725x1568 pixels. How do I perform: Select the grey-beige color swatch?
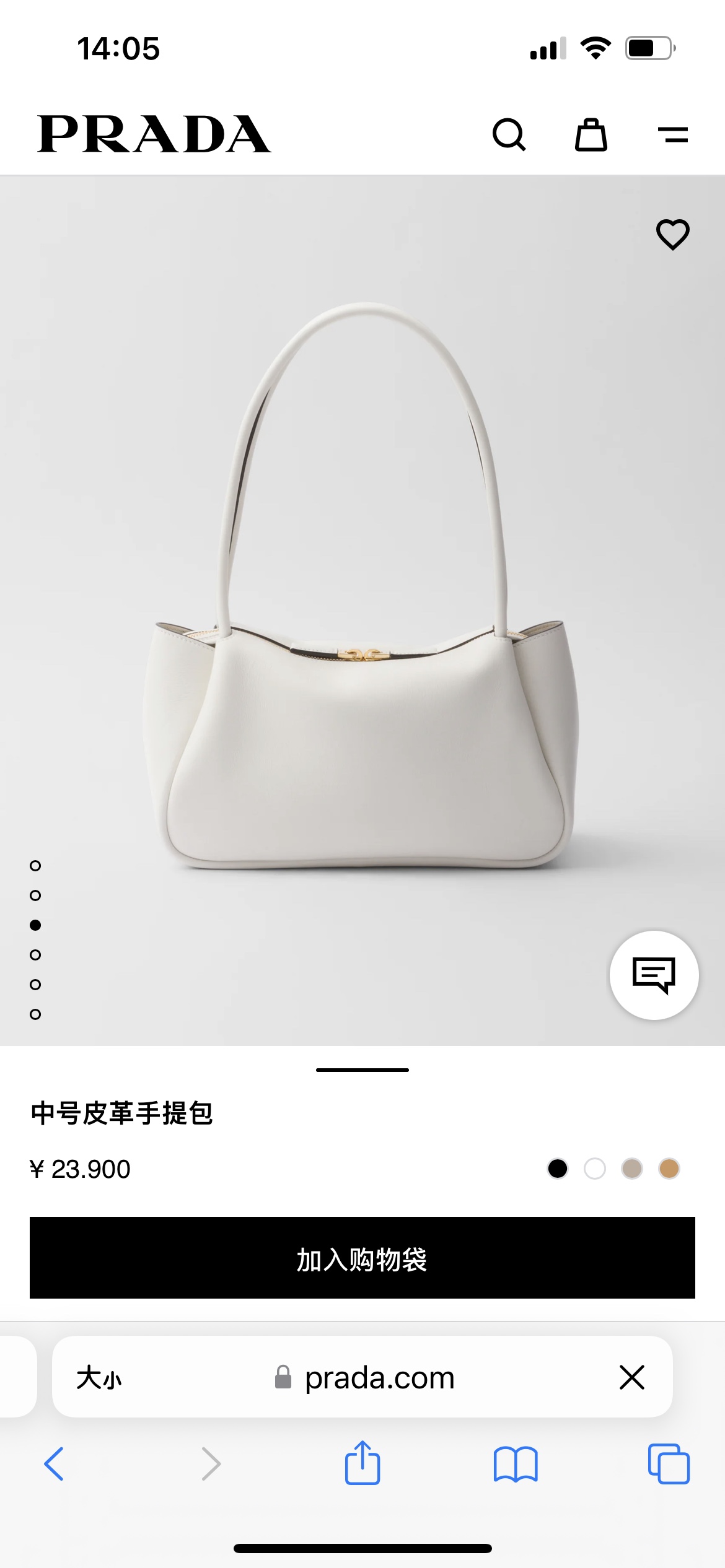coord(632,1169)
